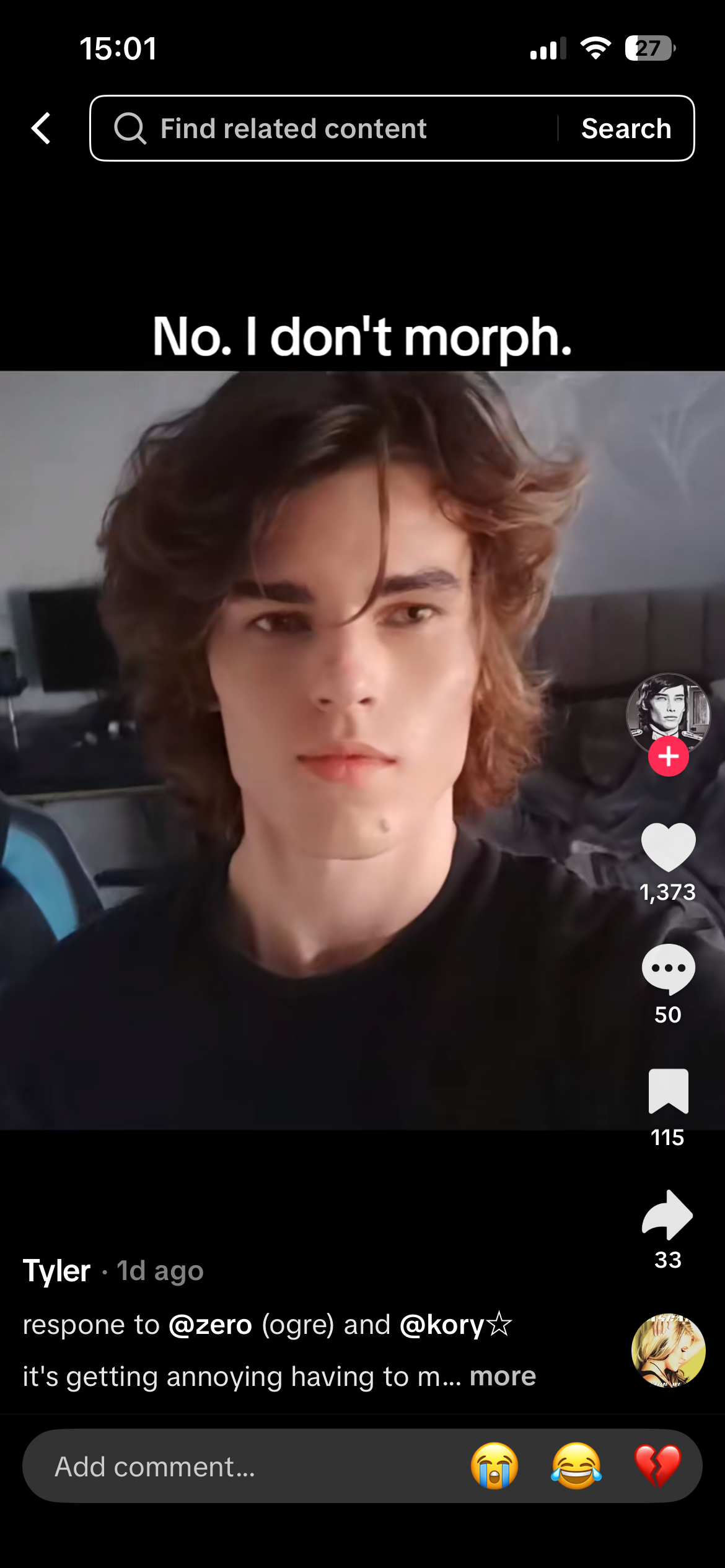The height and width of the screenshot is (1568, 725).
Task: Insert the crying face emoji
Action: (494, 1466)
